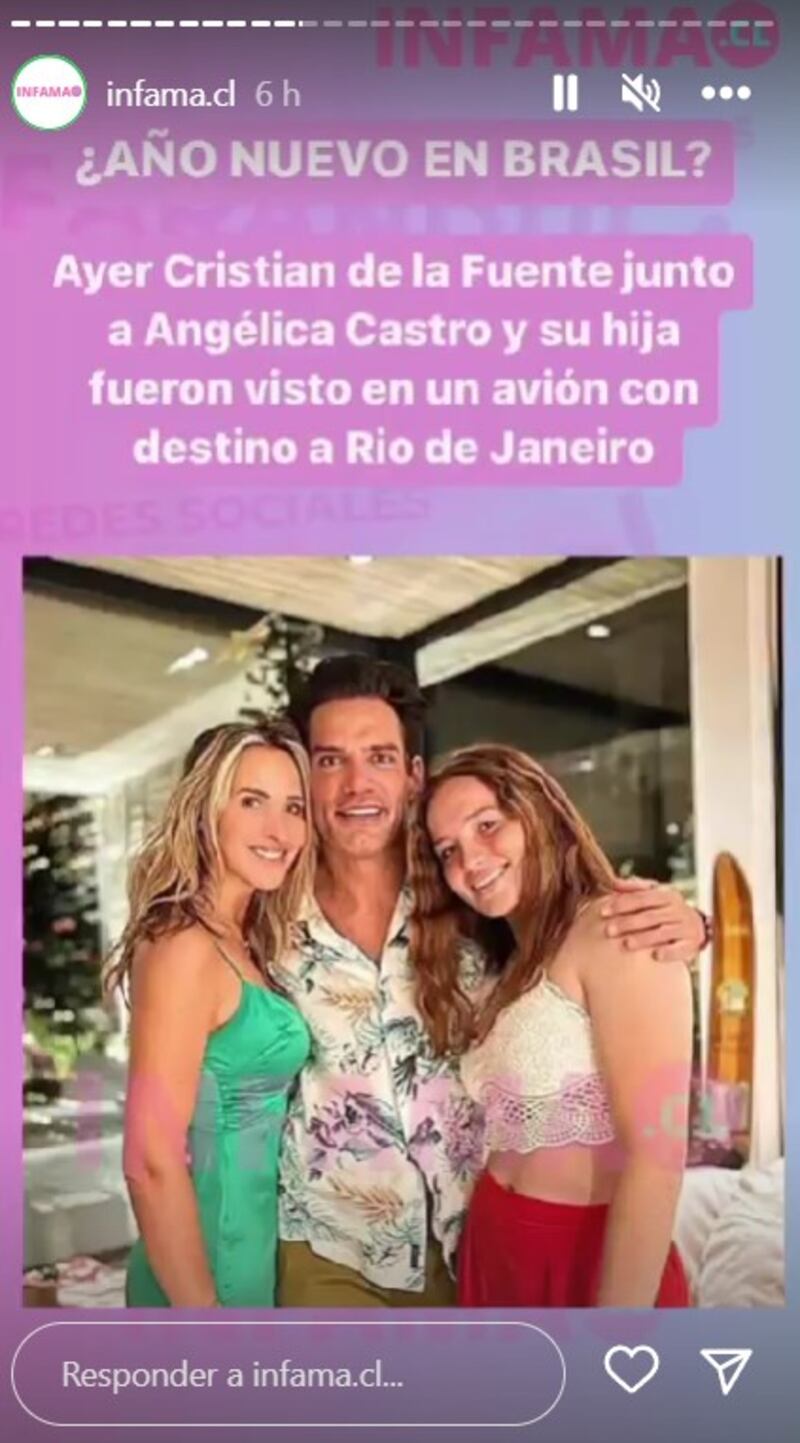Like this story with the heart
This screenshot has width=800, height=1443.
pos(632,1369)
